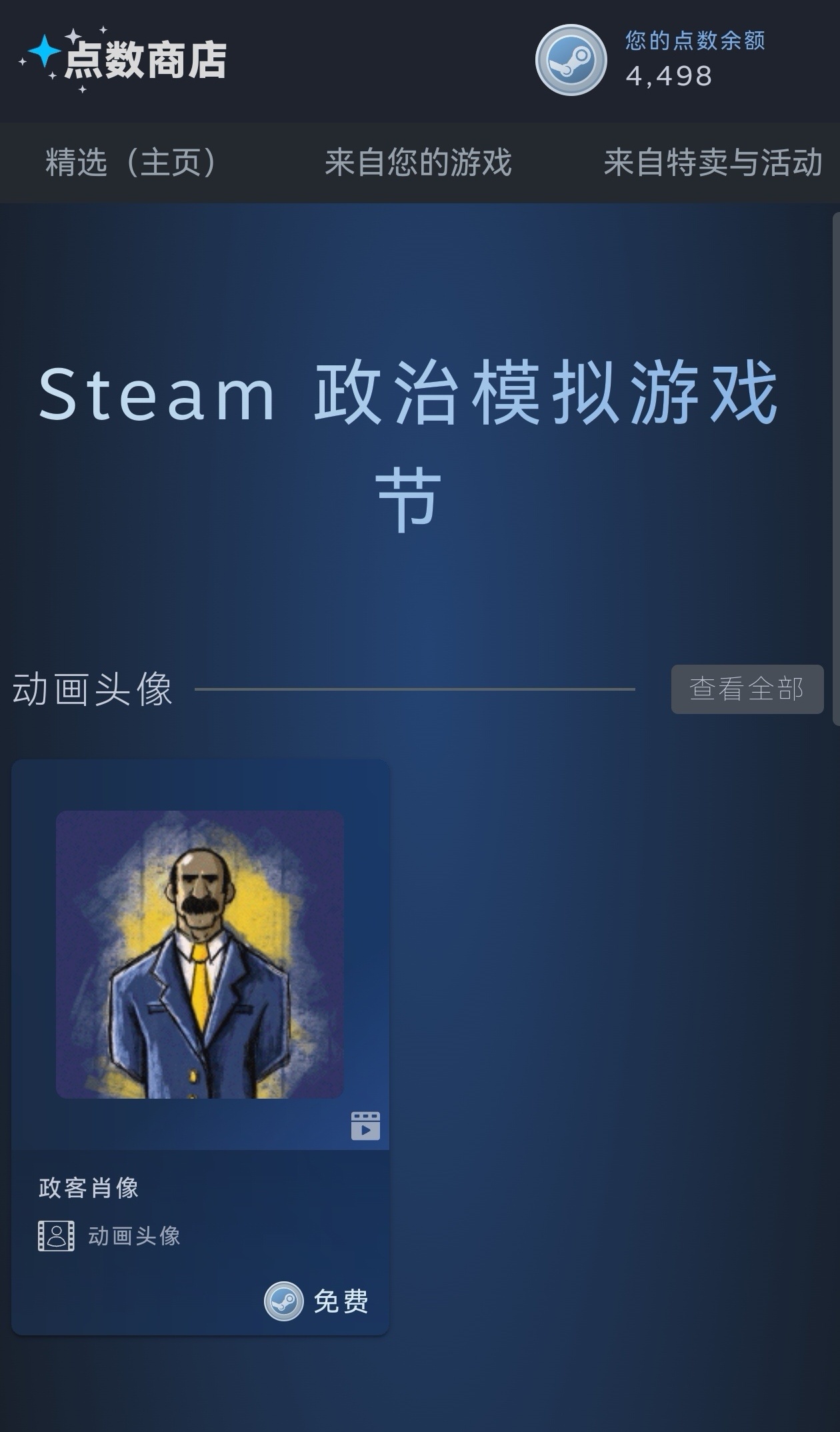Switch to the 精选（主页）tab

point(131,163)
